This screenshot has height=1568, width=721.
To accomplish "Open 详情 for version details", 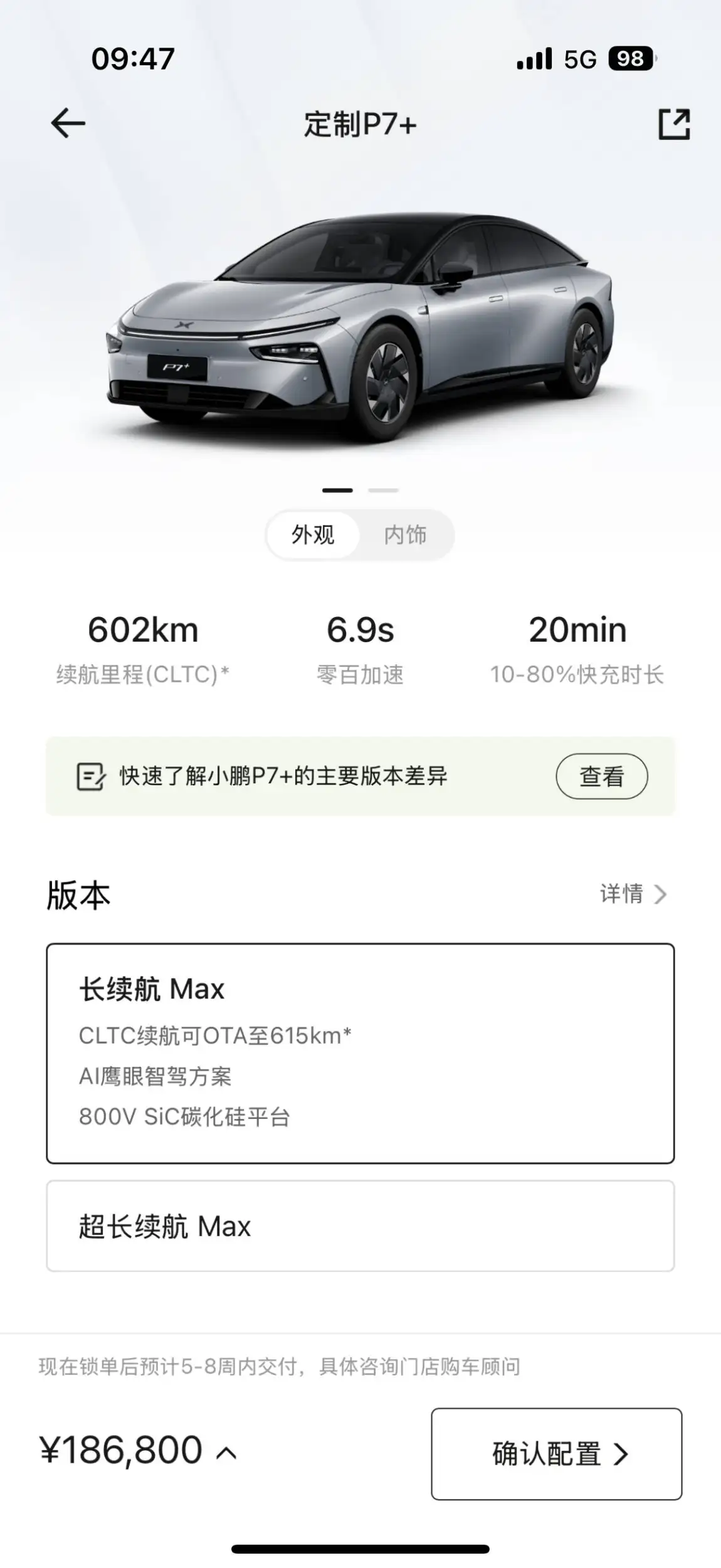I will [632, 894].
